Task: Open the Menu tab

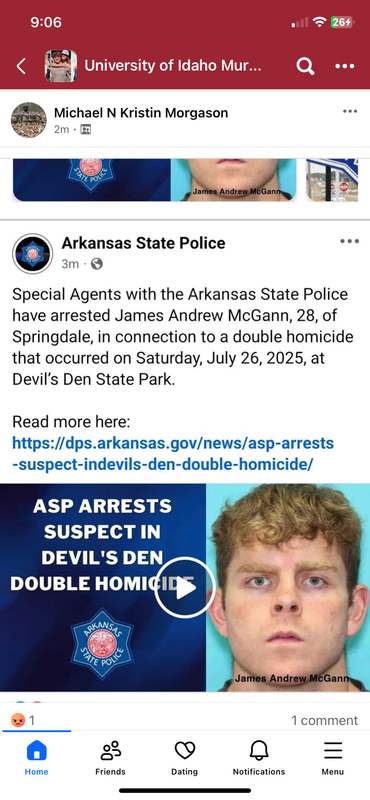Action: [333, 758]
